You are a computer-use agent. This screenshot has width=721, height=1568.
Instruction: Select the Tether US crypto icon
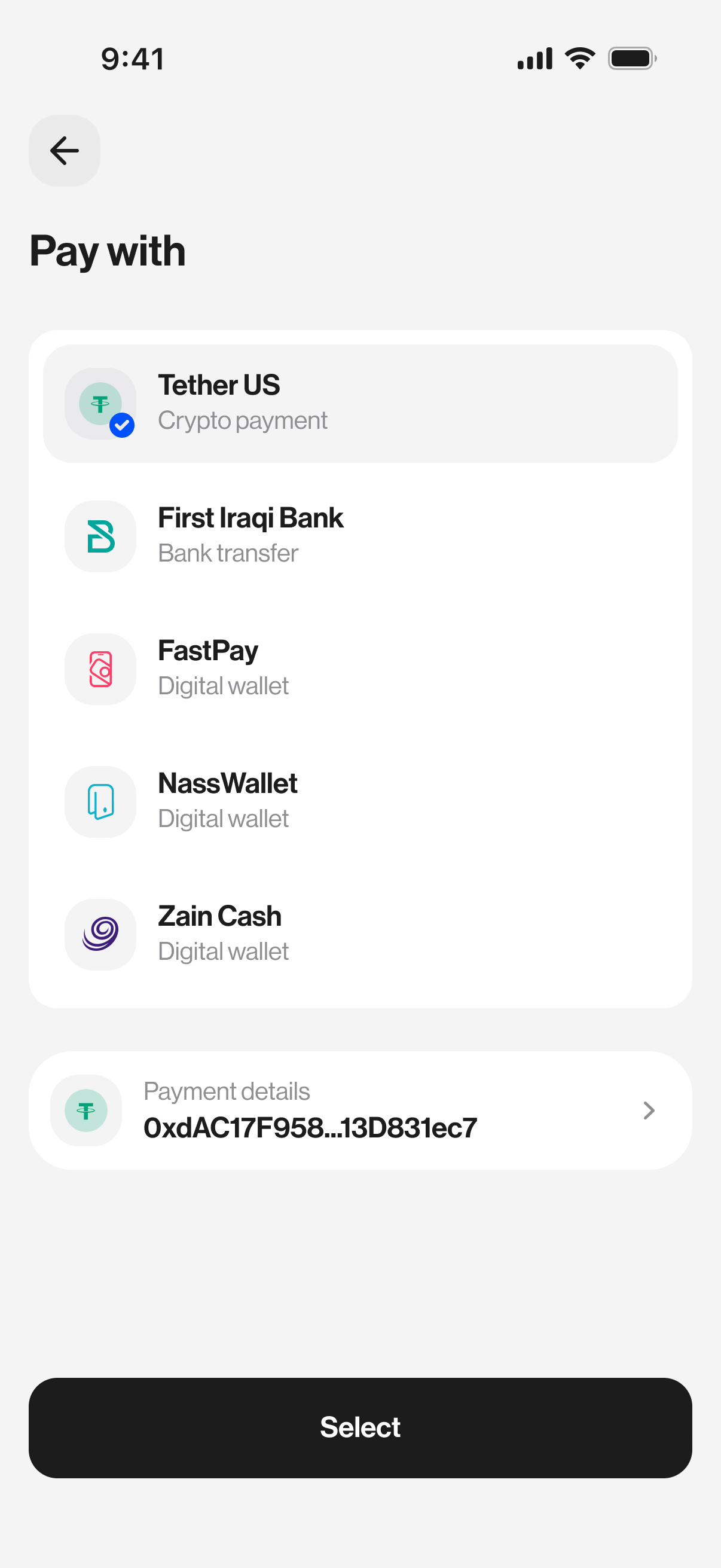point(100,403)
